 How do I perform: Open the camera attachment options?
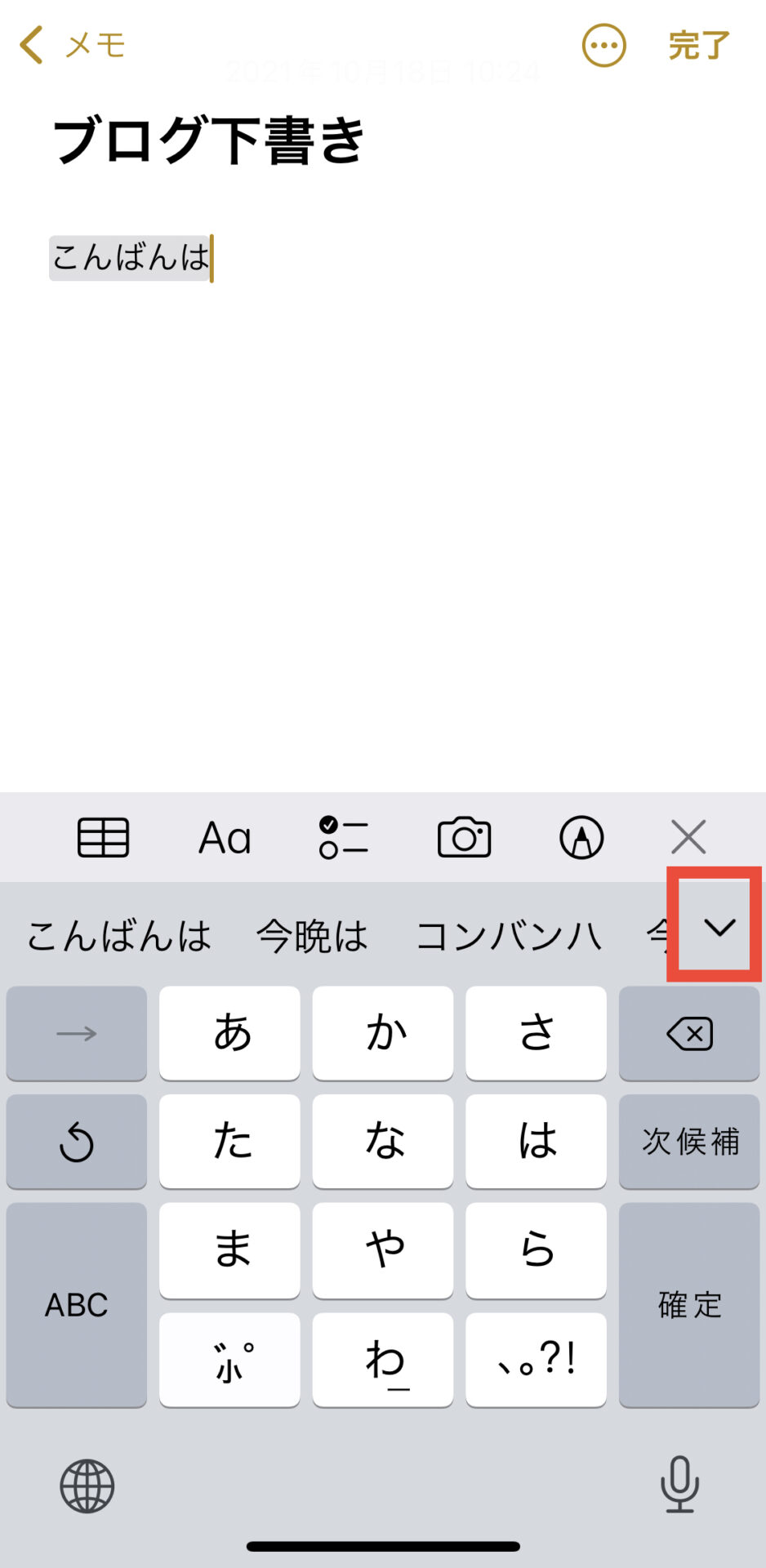pos(464,837)
